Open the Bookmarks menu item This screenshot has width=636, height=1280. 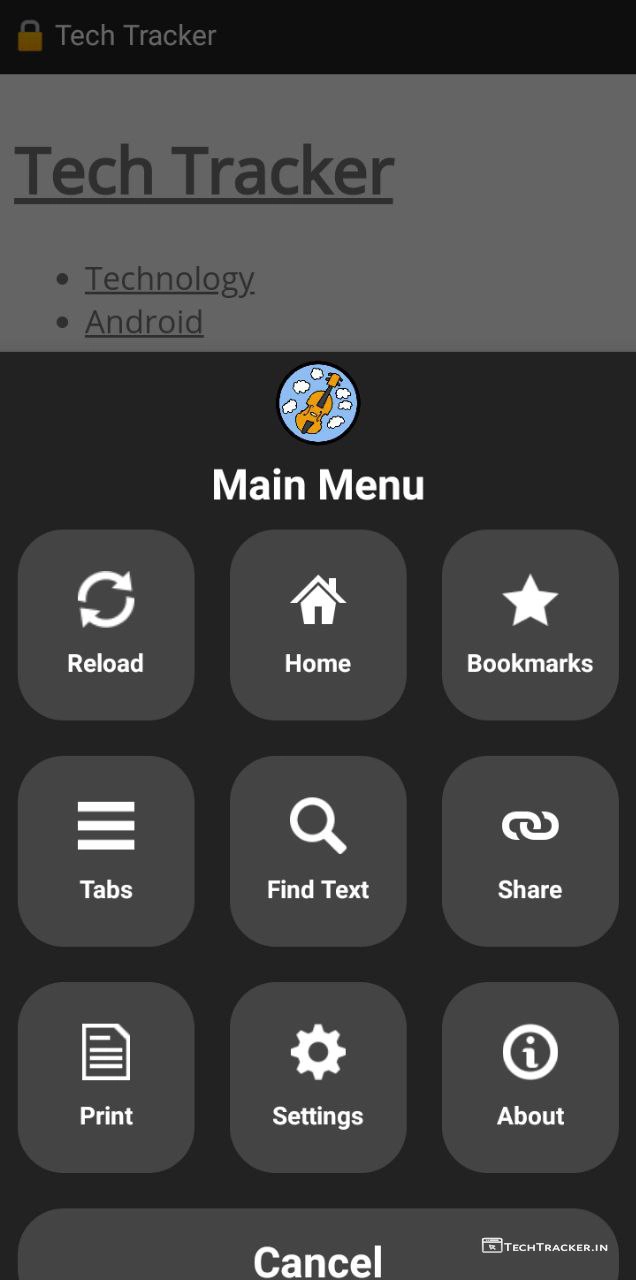coord(530,625)
